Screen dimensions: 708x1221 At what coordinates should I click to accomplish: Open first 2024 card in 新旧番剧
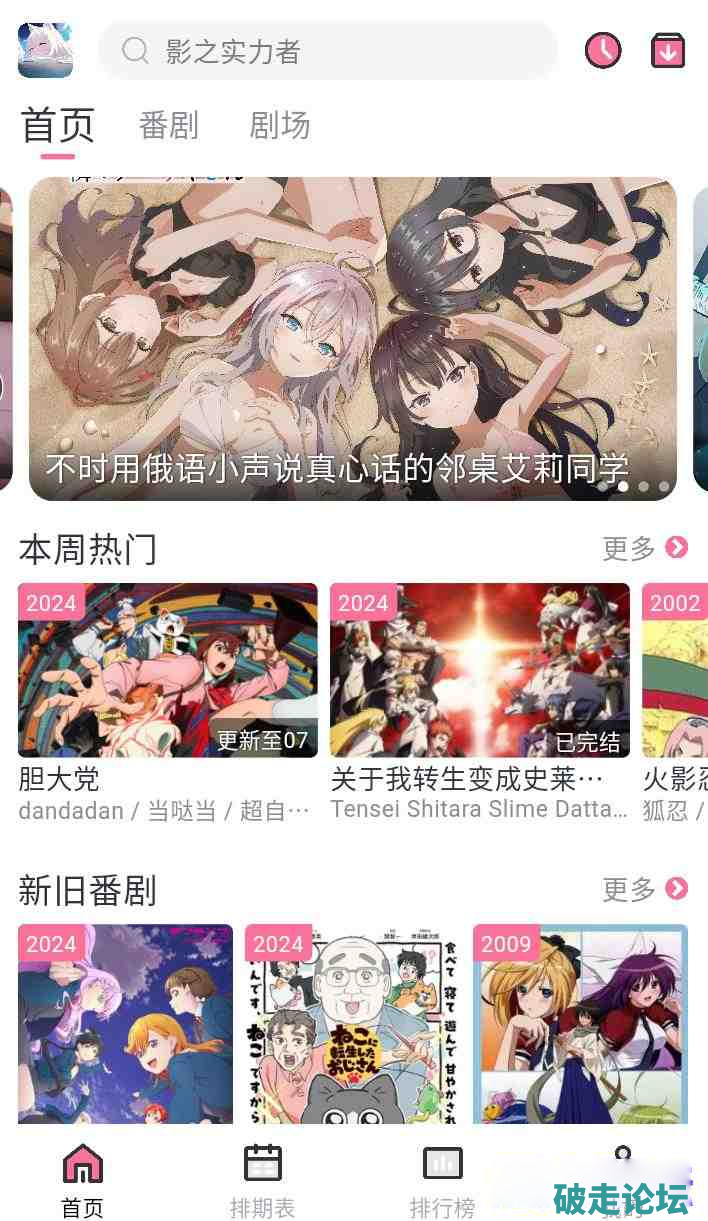(125, 1025)
